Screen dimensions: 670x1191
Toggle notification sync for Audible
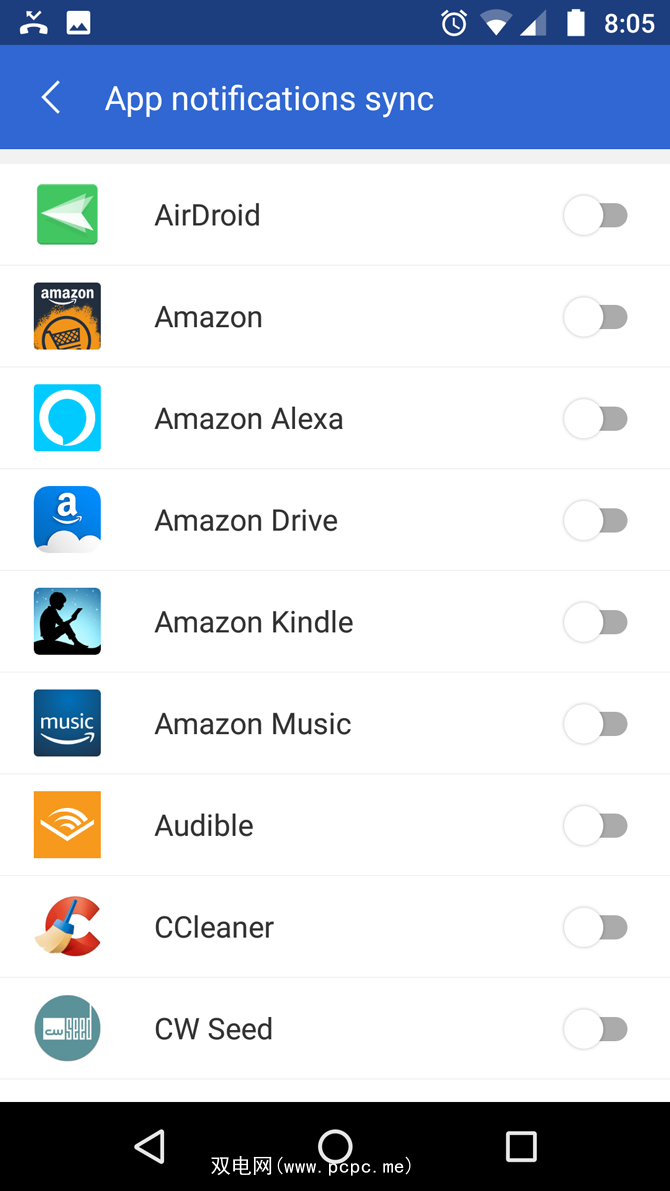(x=596, y=826)
